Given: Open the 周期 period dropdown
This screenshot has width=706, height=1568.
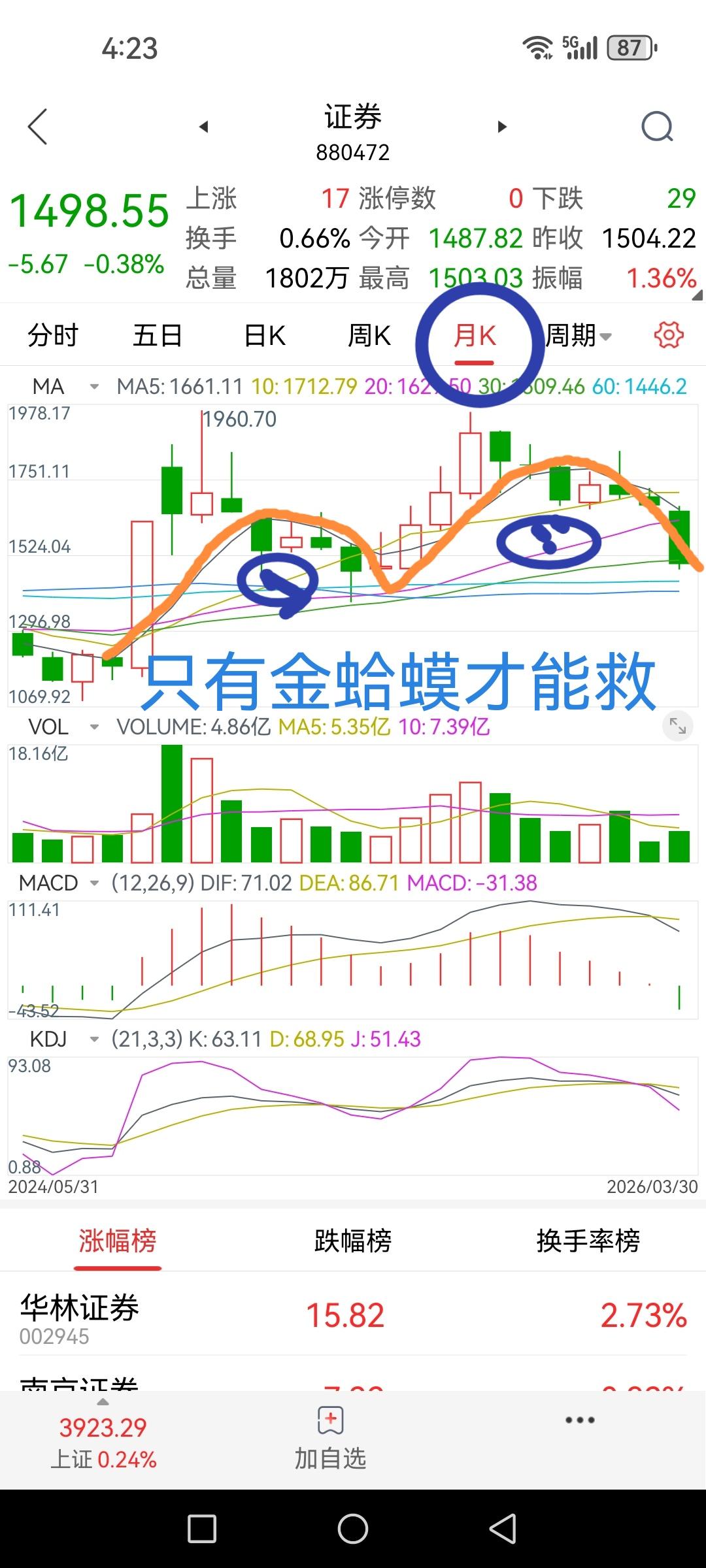Looking at the screenshot, I should click(x=579, y=335).
